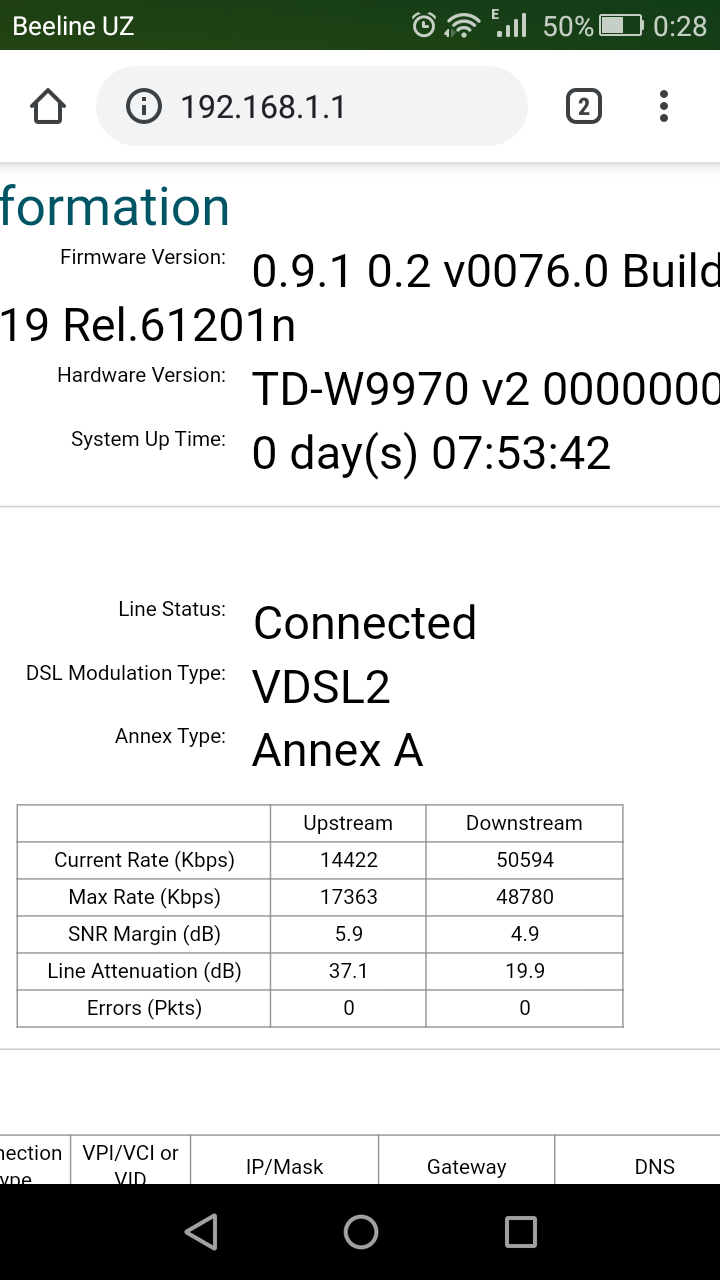The image size is (720, 1280).
Task: Open the tab switcher showing 2 tabs
Action: 584,106
